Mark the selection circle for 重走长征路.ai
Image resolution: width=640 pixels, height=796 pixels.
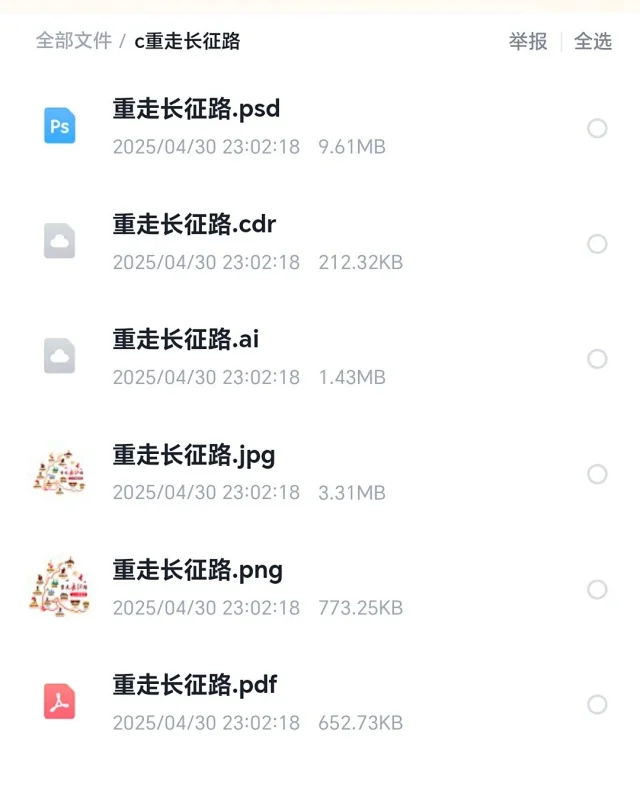click(597, 359)
